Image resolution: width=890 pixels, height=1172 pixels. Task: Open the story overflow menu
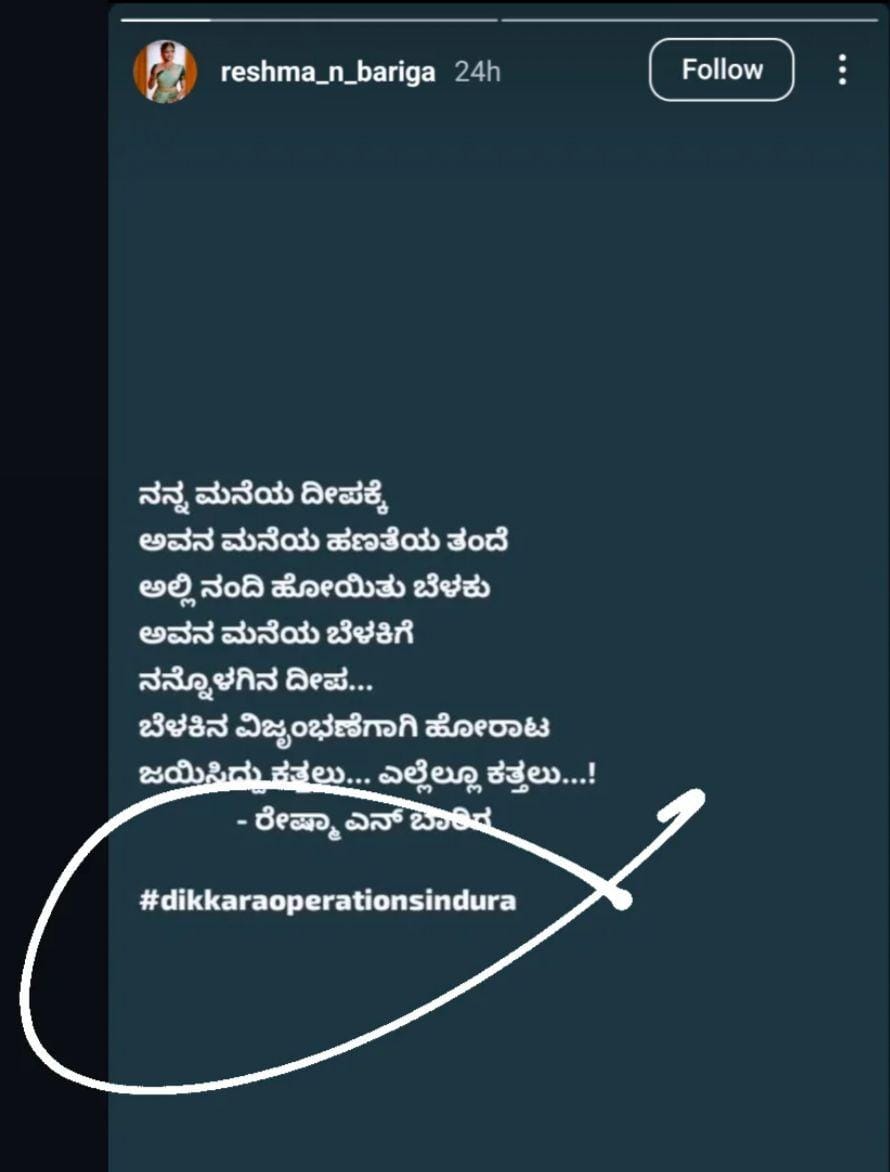842,70
